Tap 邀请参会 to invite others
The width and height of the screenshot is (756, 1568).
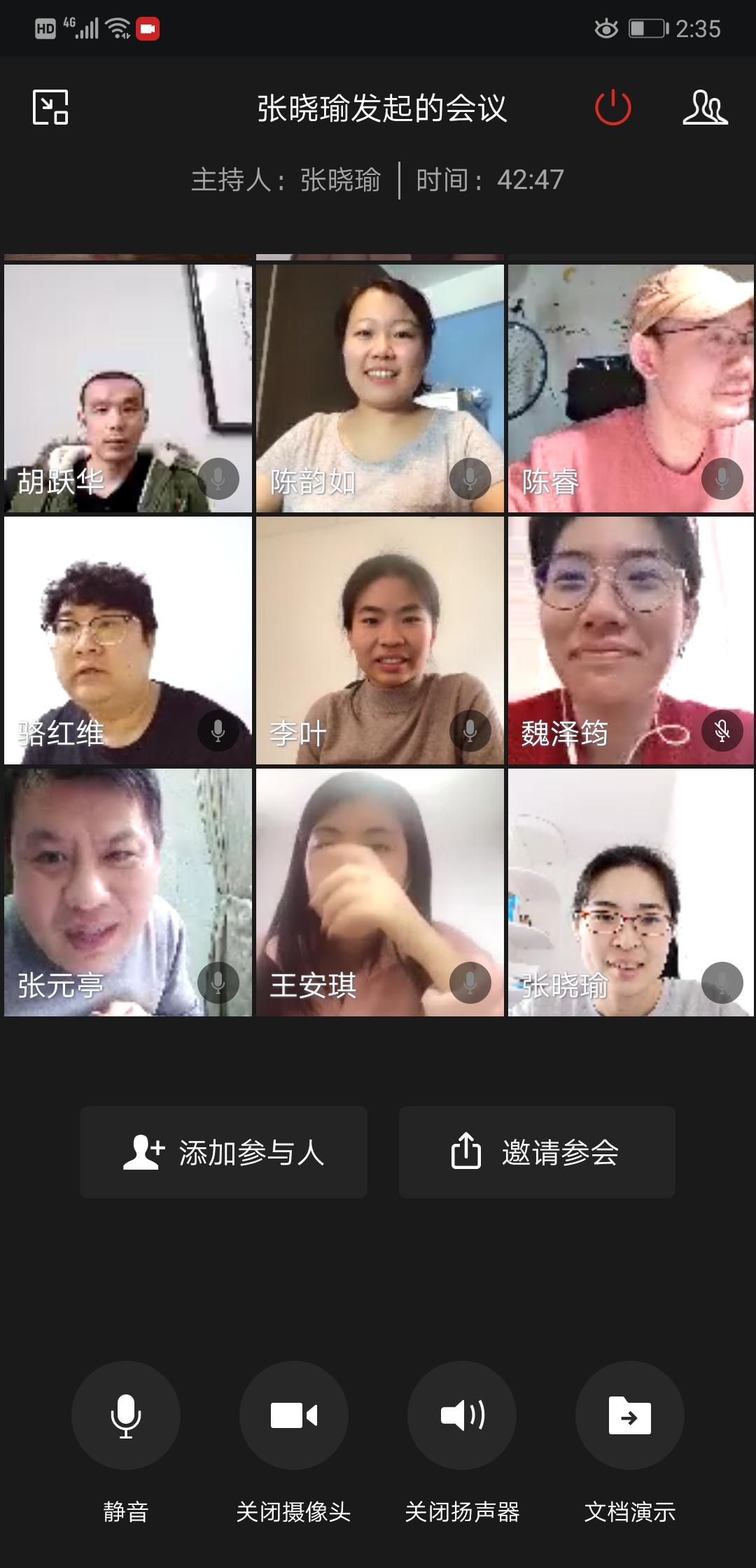pyautogui.click(x=537, y=1152)
